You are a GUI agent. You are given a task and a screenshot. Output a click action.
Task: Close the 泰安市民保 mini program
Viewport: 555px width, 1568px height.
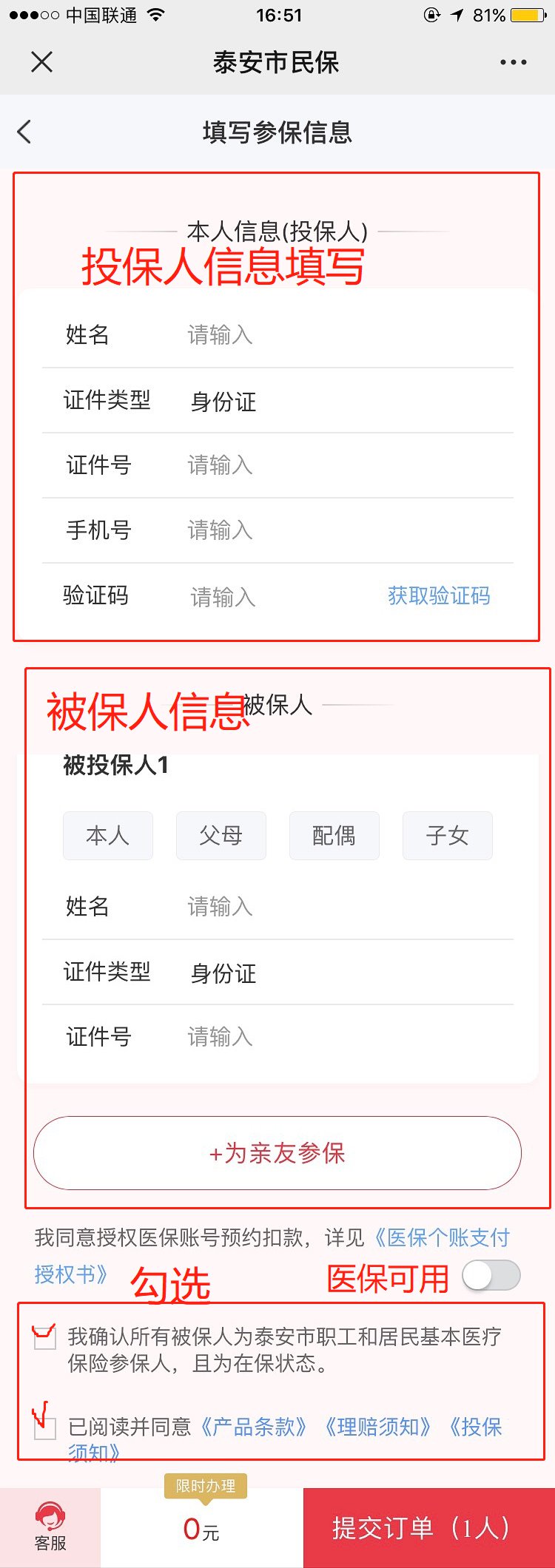click(x=42, y=62)
